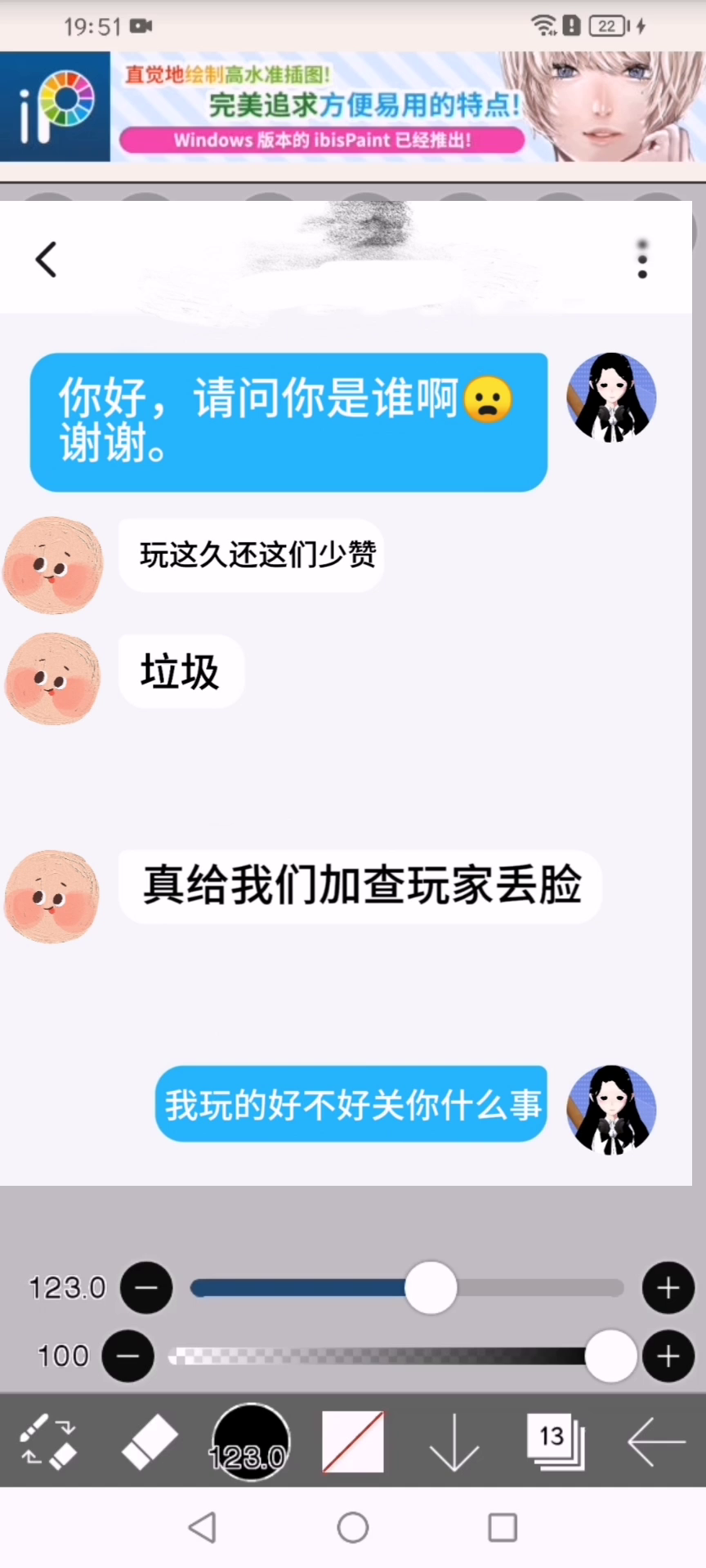The height and width of the screenshot is (1568, 706).
Task: Decrease brush thickness with the minus button
Action: click(x=146, y=1288)
